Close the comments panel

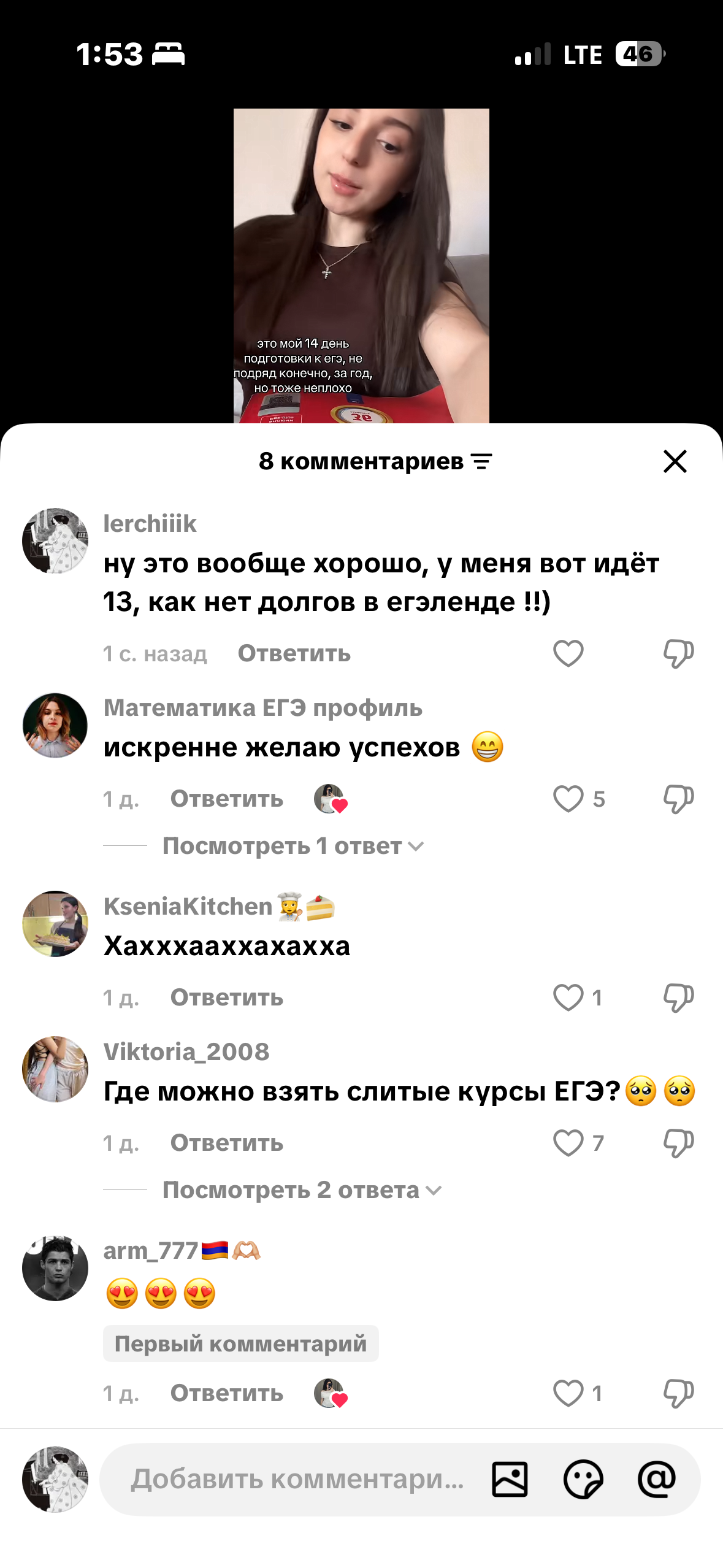[675, 461]
